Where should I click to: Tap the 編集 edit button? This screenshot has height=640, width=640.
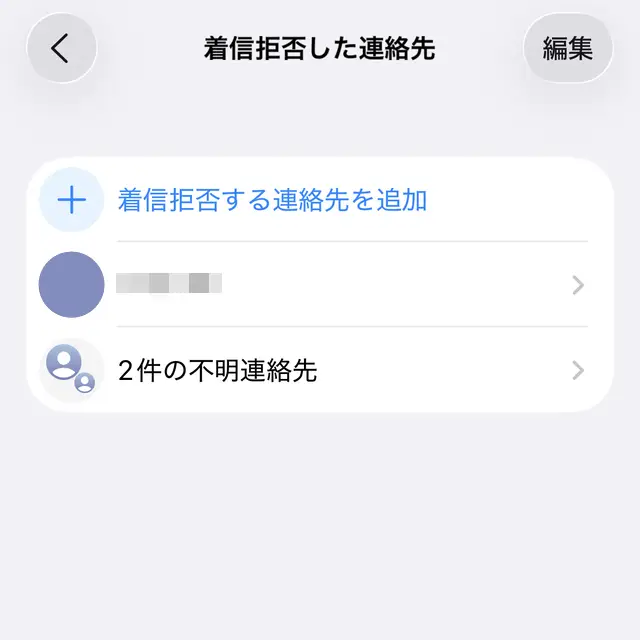568,48
